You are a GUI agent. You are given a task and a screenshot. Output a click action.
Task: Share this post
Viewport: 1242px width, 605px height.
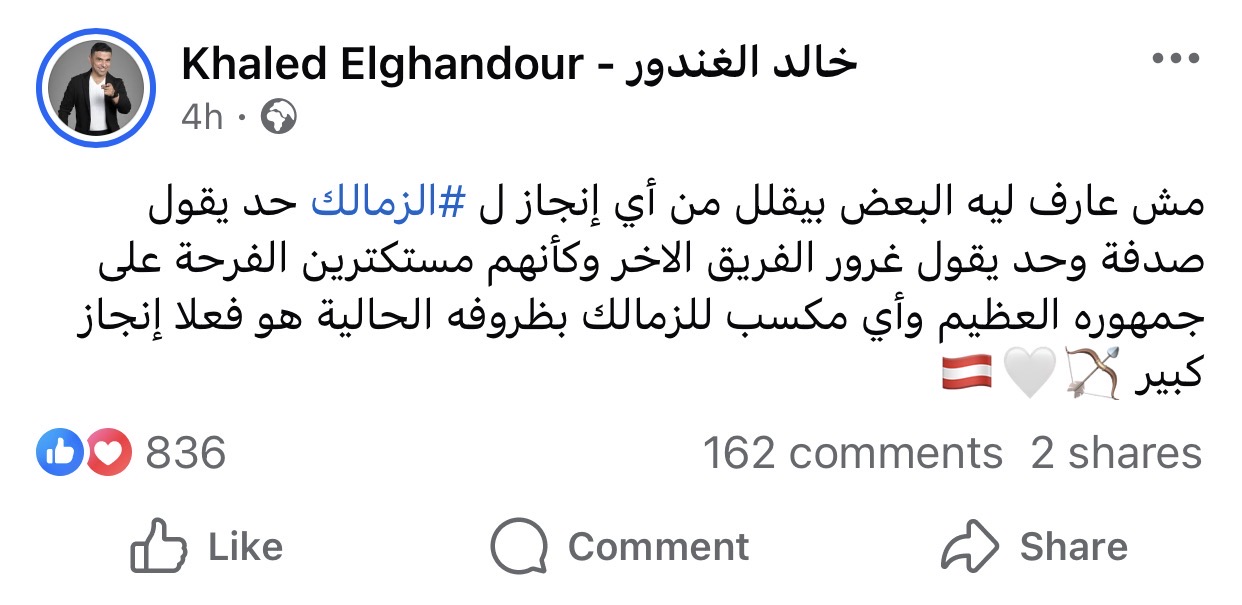coord(1034,546)
